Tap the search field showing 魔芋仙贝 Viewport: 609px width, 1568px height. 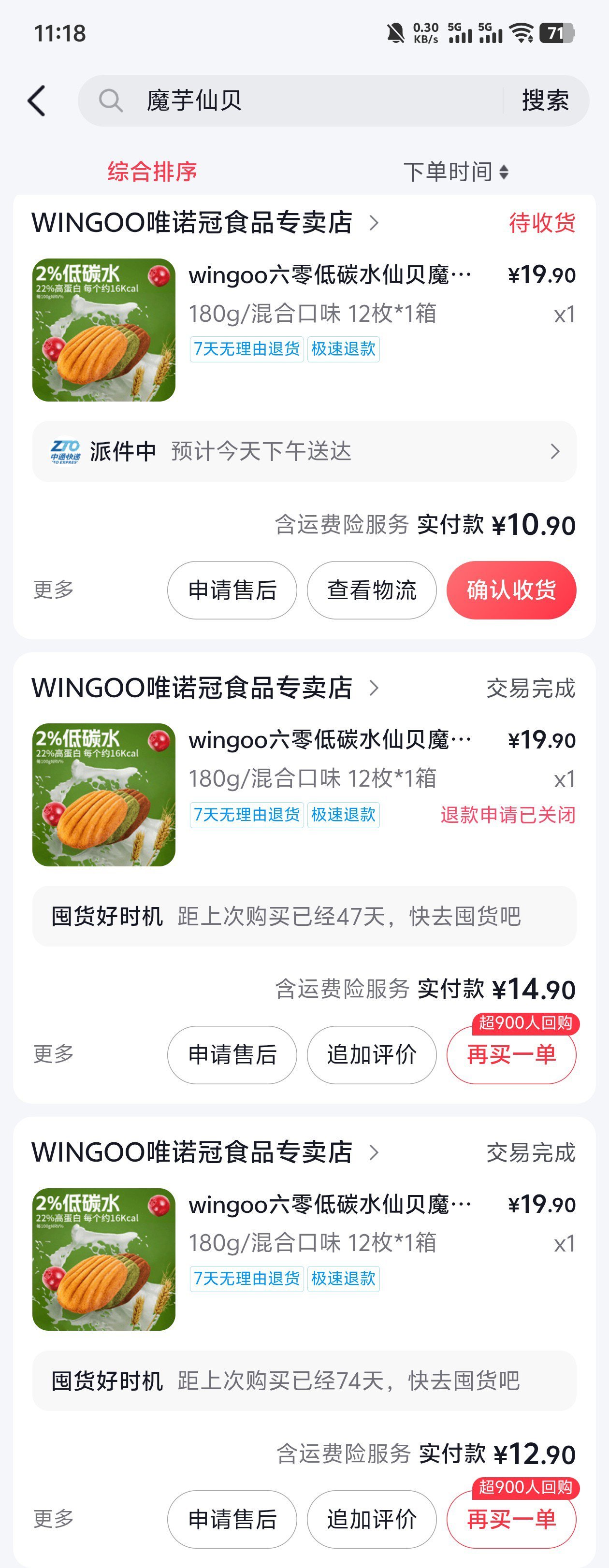coord(292,101)
